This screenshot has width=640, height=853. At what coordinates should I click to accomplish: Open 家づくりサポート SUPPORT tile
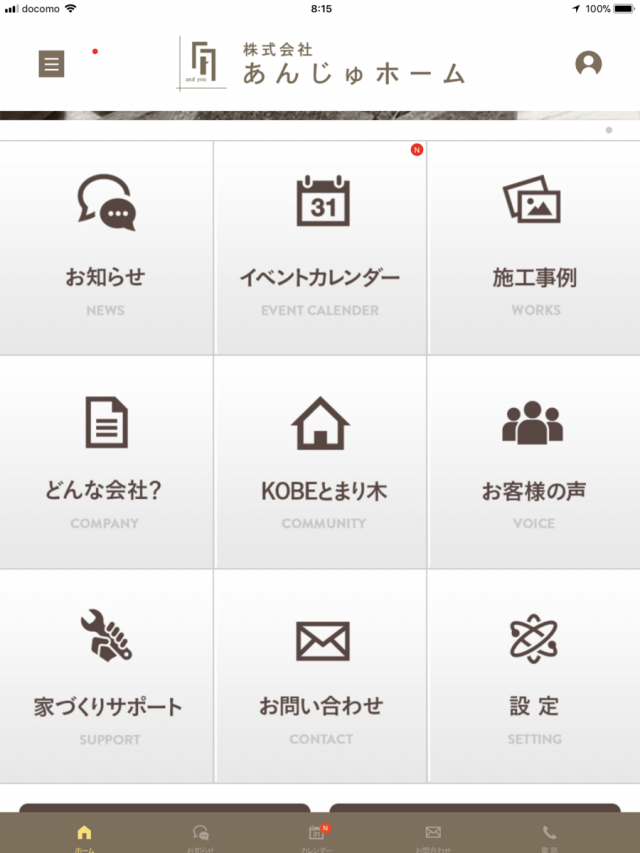click(106, 677)
